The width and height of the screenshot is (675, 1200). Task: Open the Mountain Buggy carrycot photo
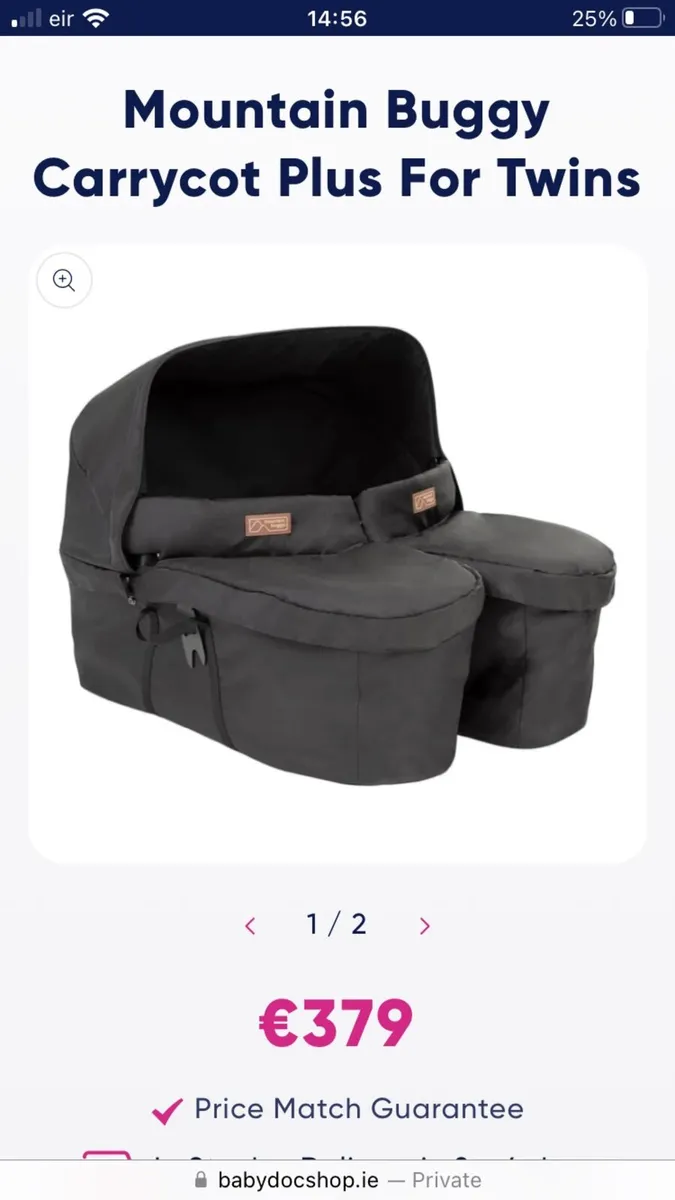pyautogui.click(x=338, y=555)
